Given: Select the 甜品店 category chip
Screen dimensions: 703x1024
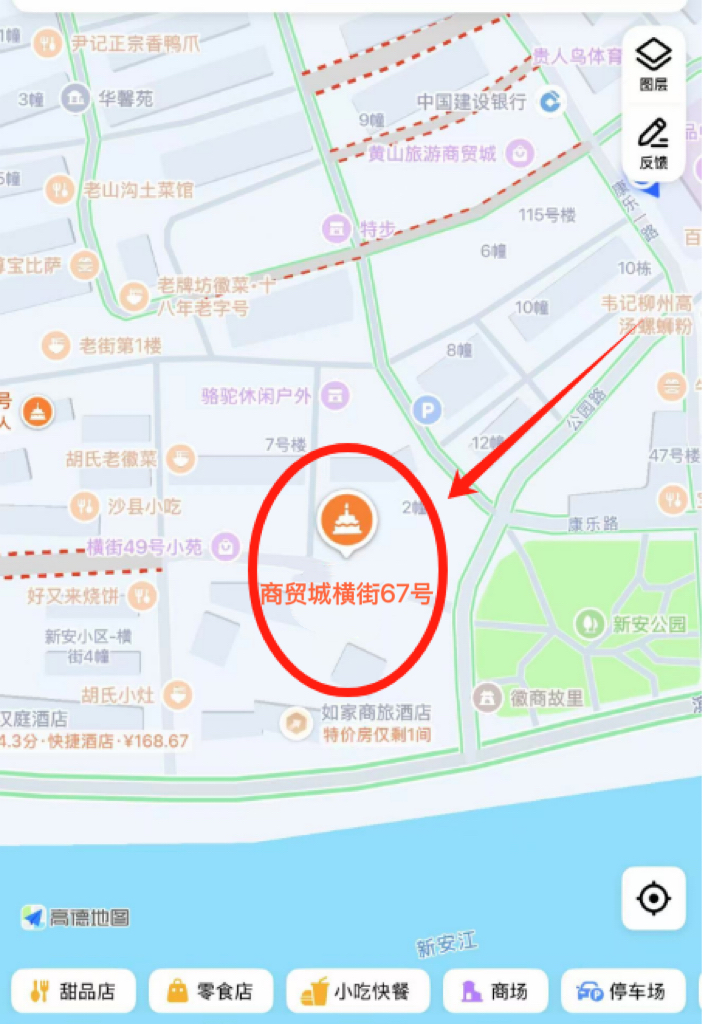Looking at the screenshot, I should (72, 991).
